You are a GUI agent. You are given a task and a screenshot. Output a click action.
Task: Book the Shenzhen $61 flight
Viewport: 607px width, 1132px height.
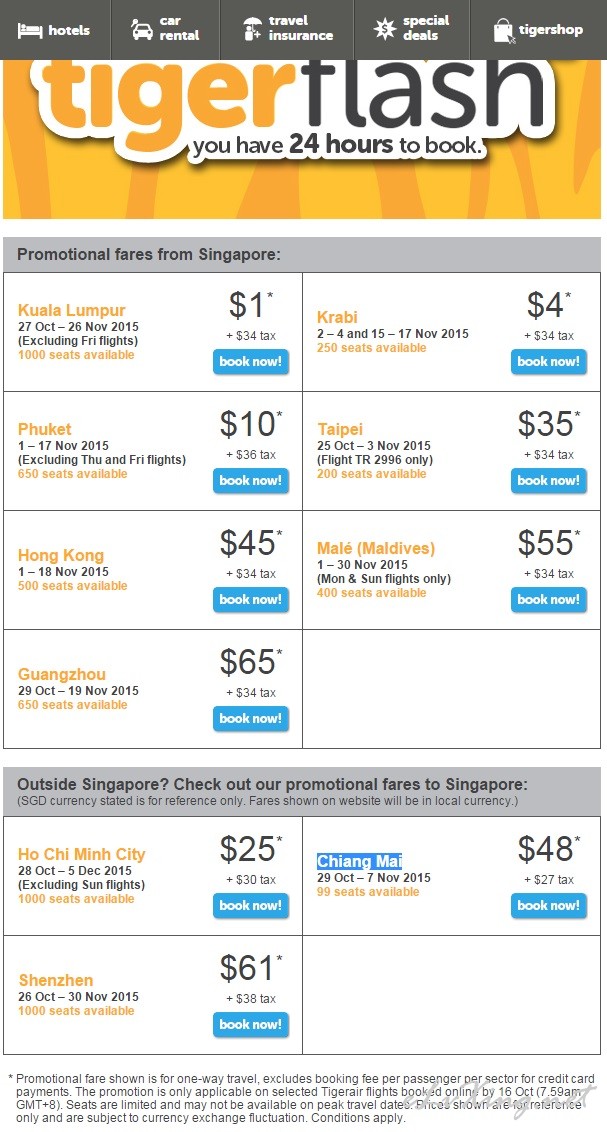pyautogui.click(x=250, y=1025)
